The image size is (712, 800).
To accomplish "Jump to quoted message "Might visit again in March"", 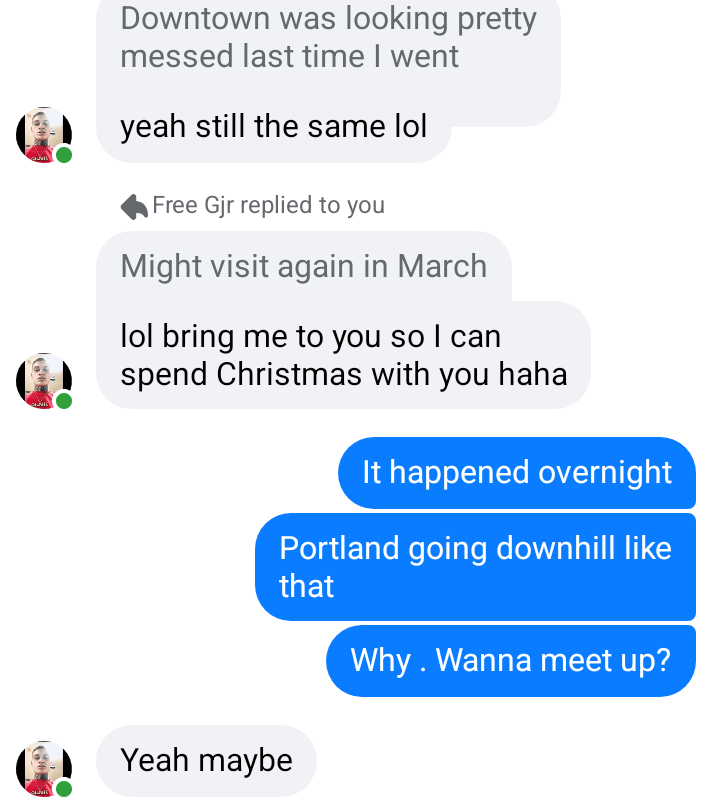I will pyautogui.click(x=303, y=266).
